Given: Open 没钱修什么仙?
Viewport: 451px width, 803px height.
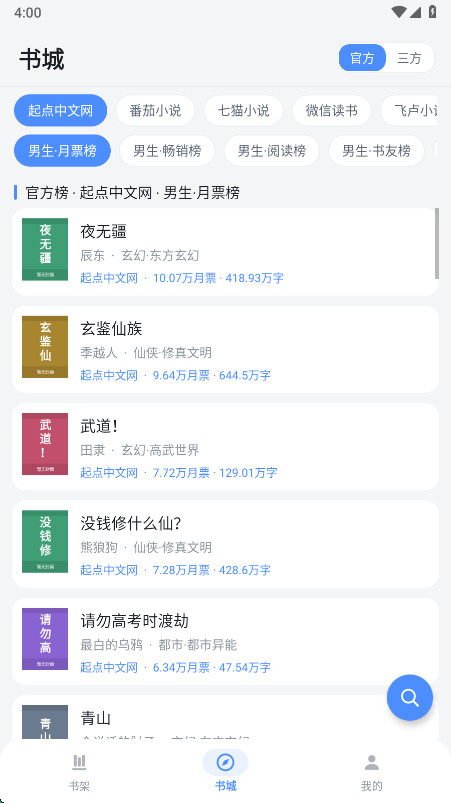Looking at the screenshot, I should (x=225, y=544).
